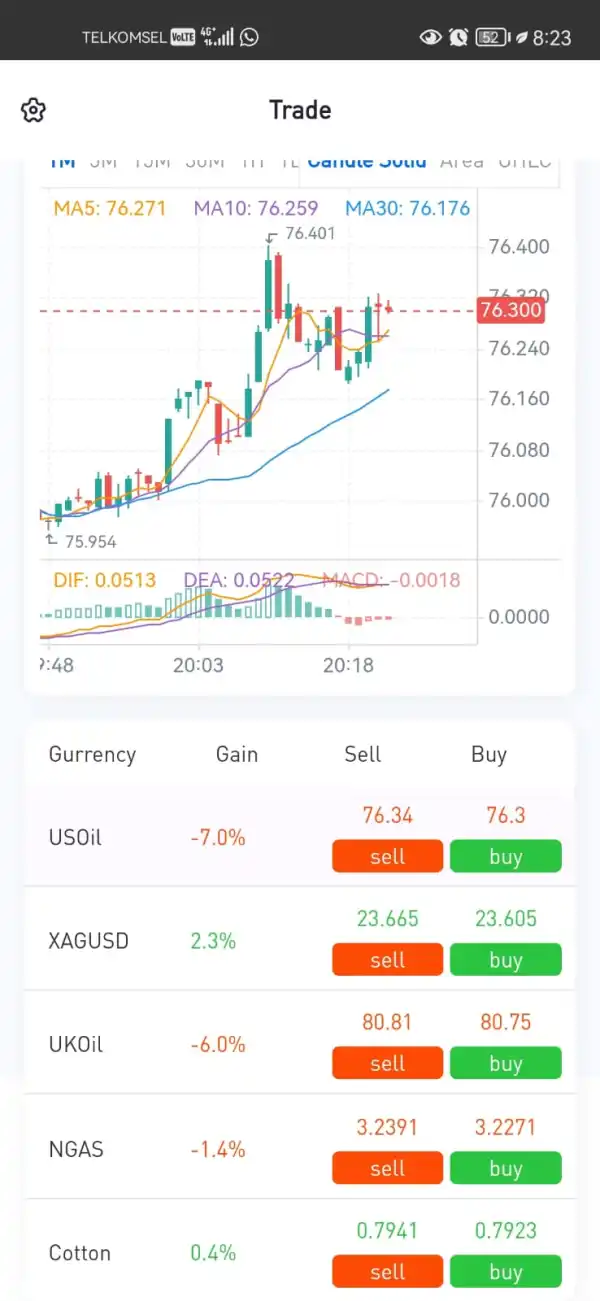Screen dimensions: 600x1301
Task: Buy UKOil at 80.75
Action: 505,1064
